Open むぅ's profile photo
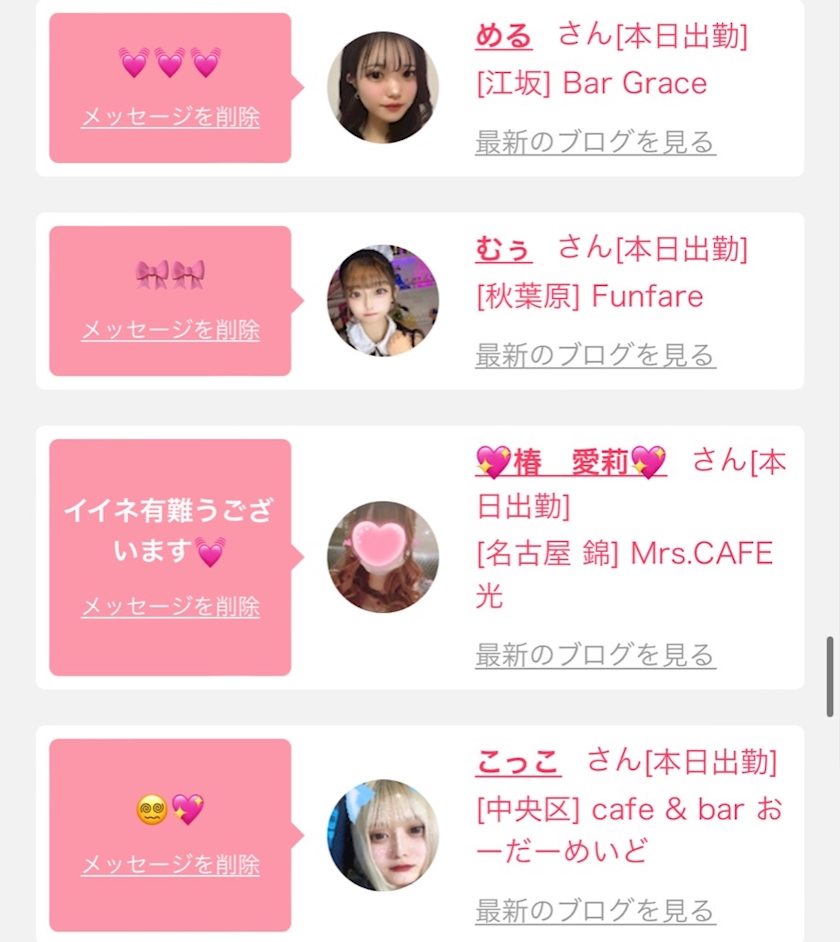The height and width of the screenshot is (942, 840). (x=383, y=300)
